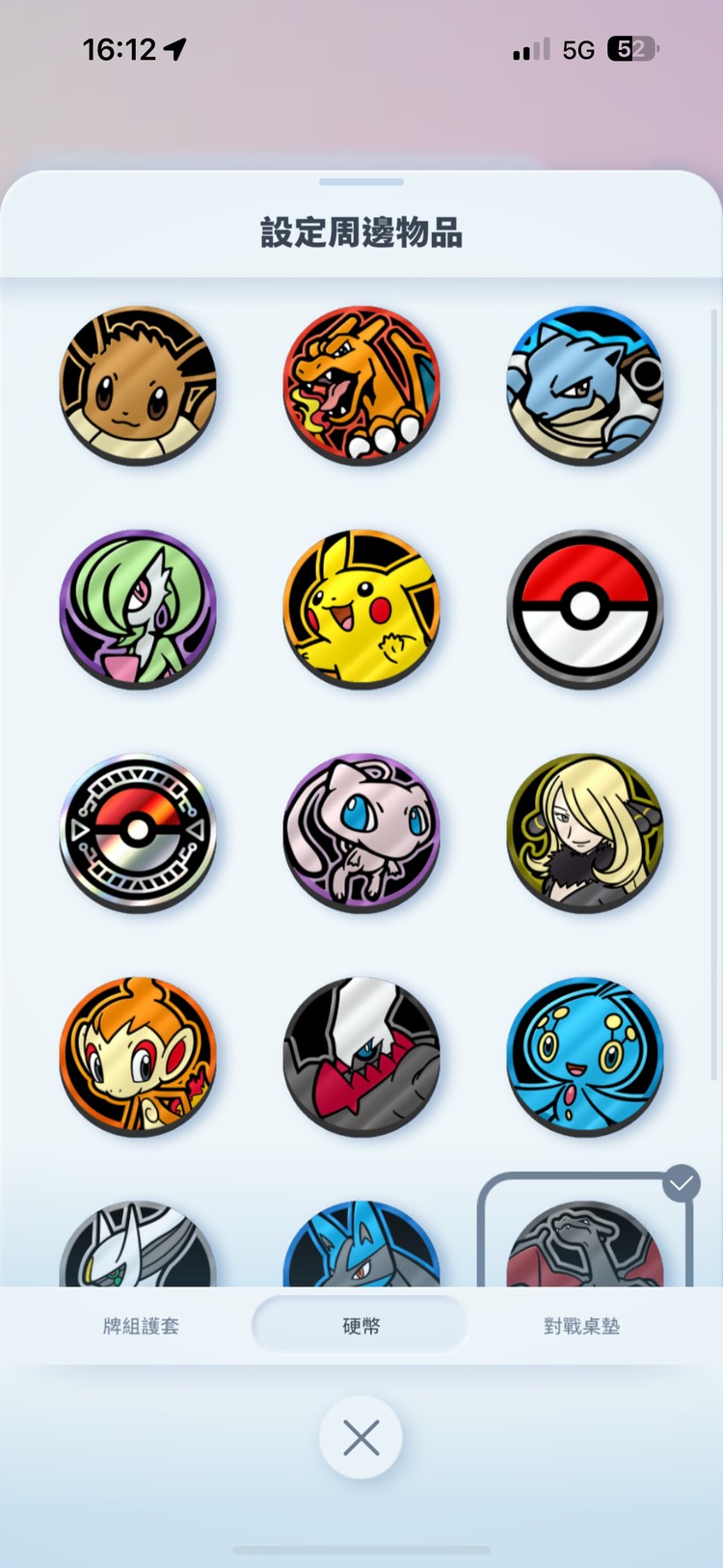Switch to the 牌組護套 tab
The width and height of the screenshot is (723, 1568).
pos(141,1326)
